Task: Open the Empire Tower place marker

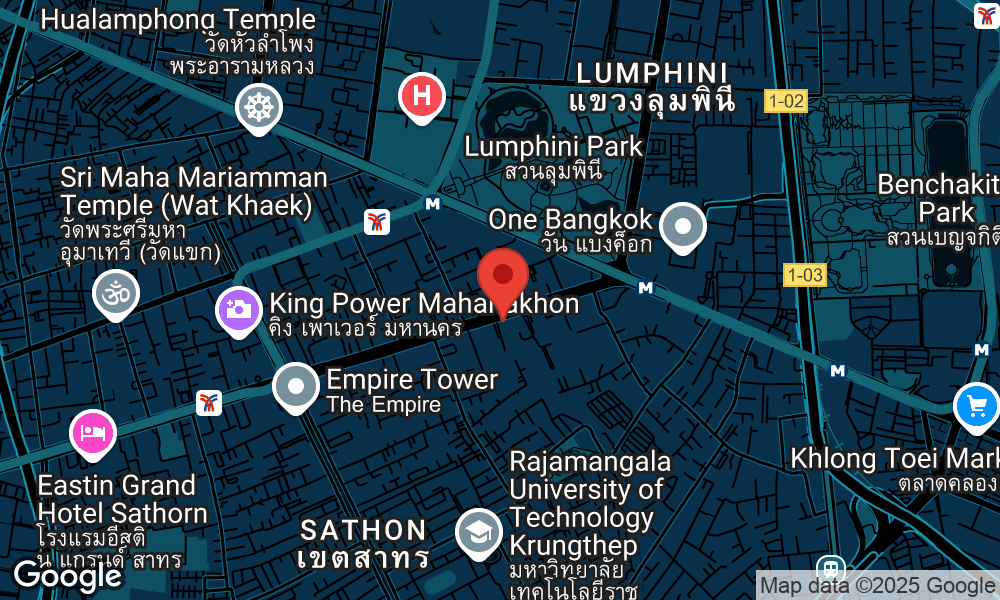Action: [x=296, y=386]
